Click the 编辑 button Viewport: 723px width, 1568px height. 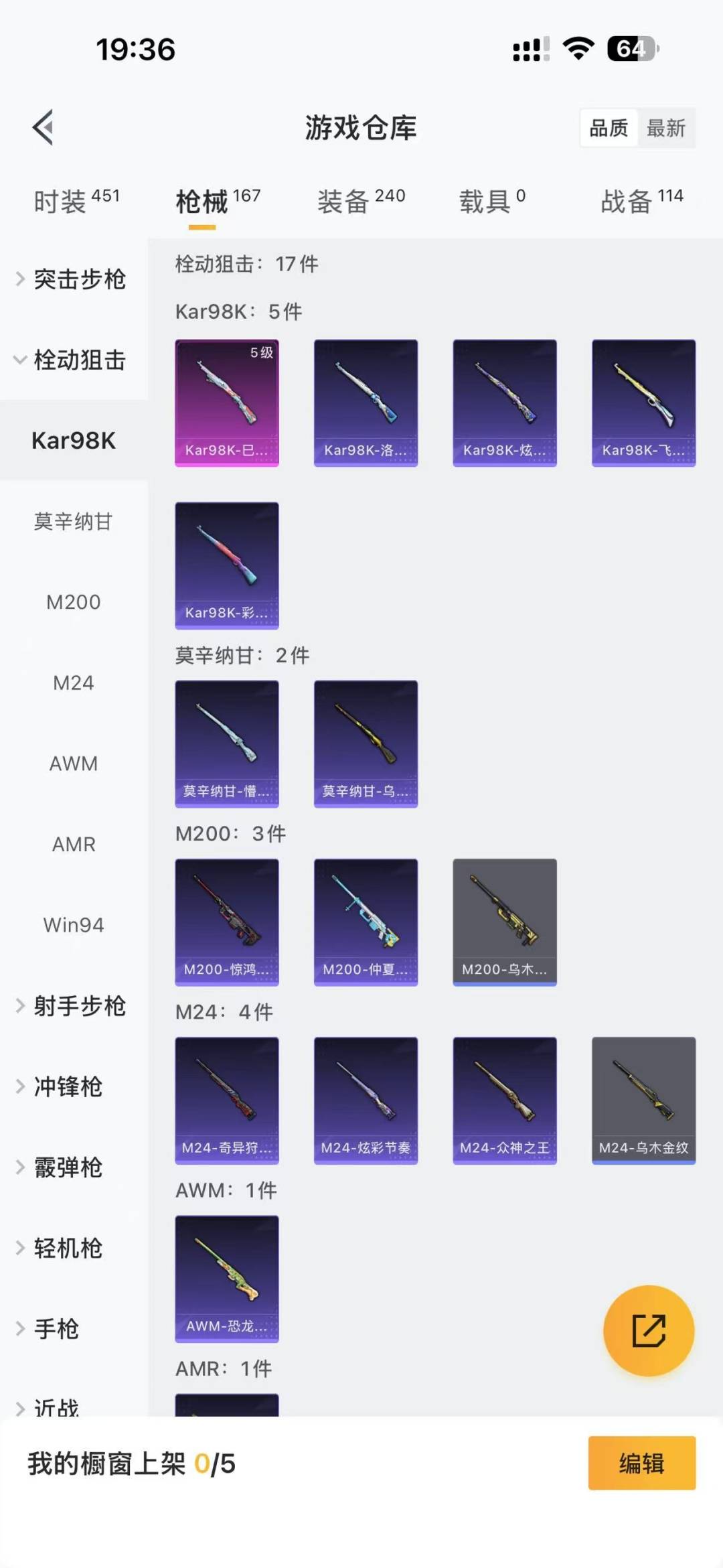(x=641, y=1464)
